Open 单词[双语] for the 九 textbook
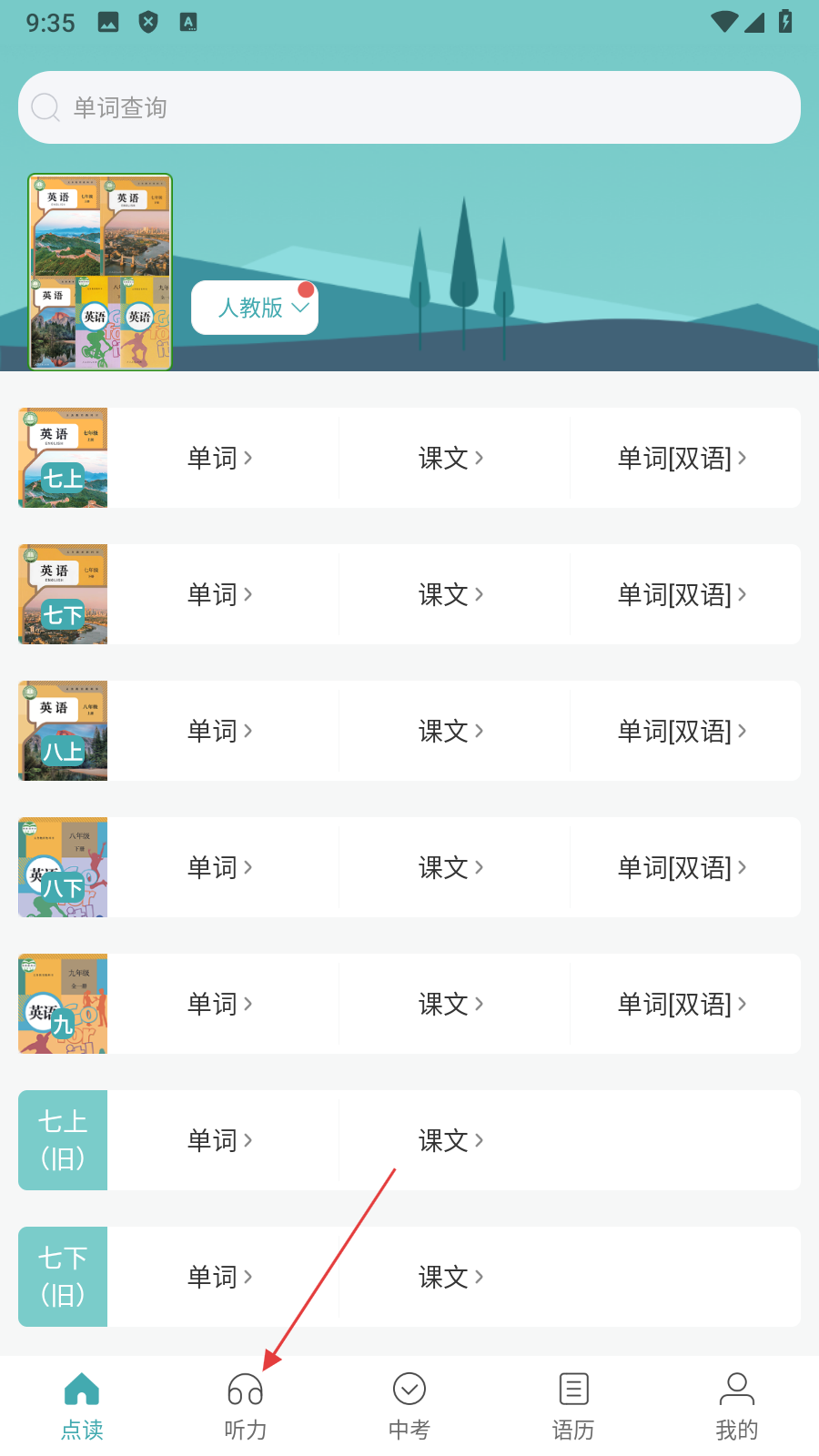Viewport: 819px width, 1456px height. pos(682,1004)
